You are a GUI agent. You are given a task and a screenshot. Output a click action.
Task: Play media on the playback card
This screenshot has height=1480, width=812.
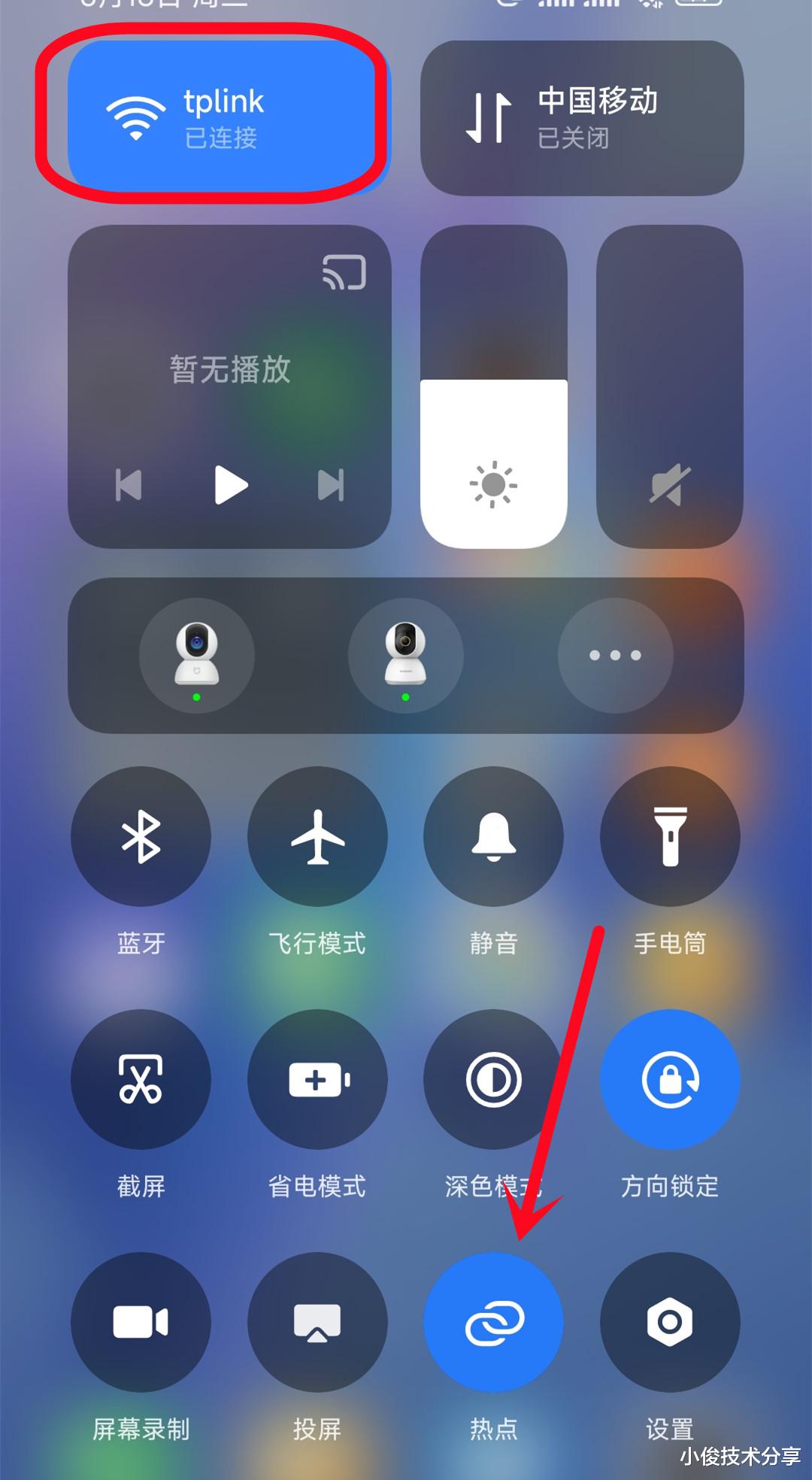(229, 485)
